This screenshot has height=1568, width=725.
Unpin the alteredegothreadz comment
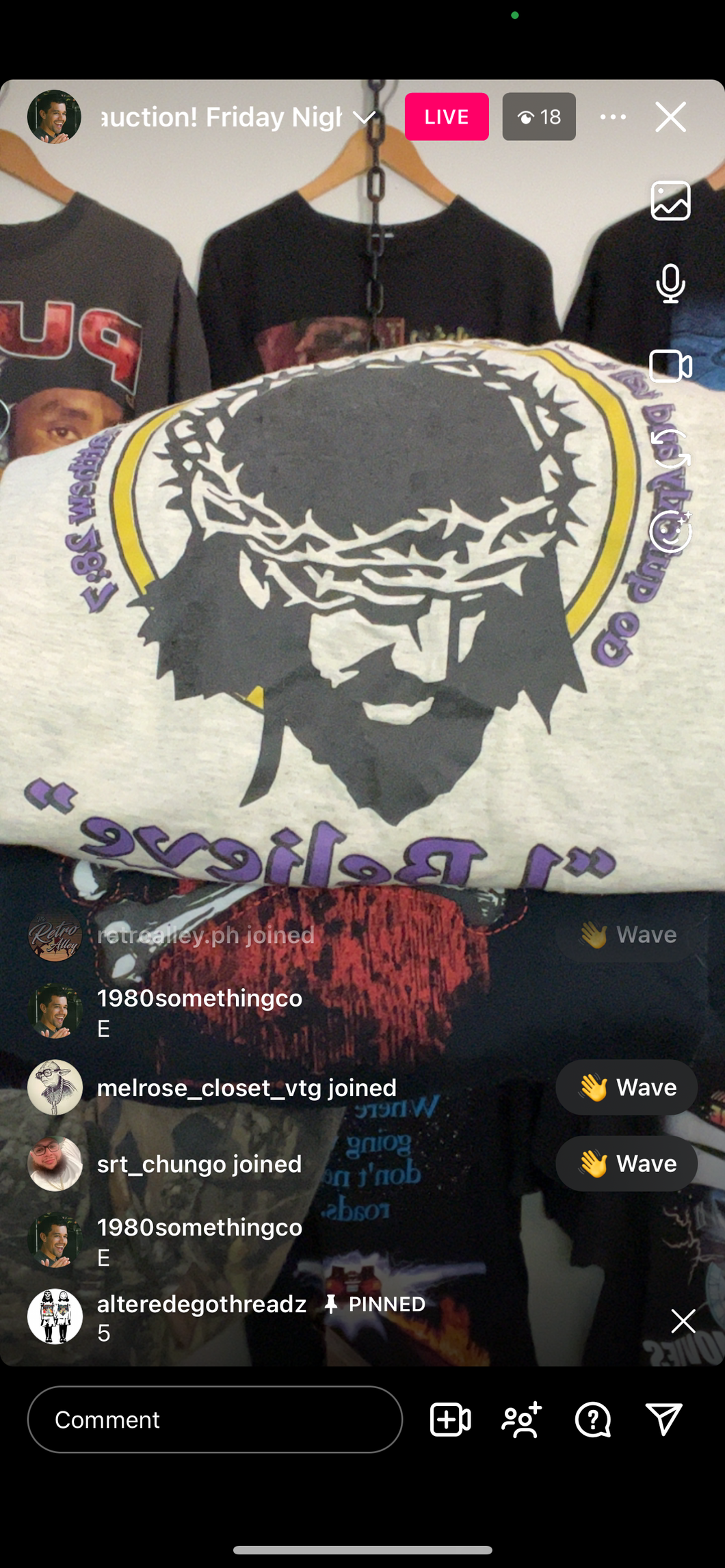(683, 1321)
